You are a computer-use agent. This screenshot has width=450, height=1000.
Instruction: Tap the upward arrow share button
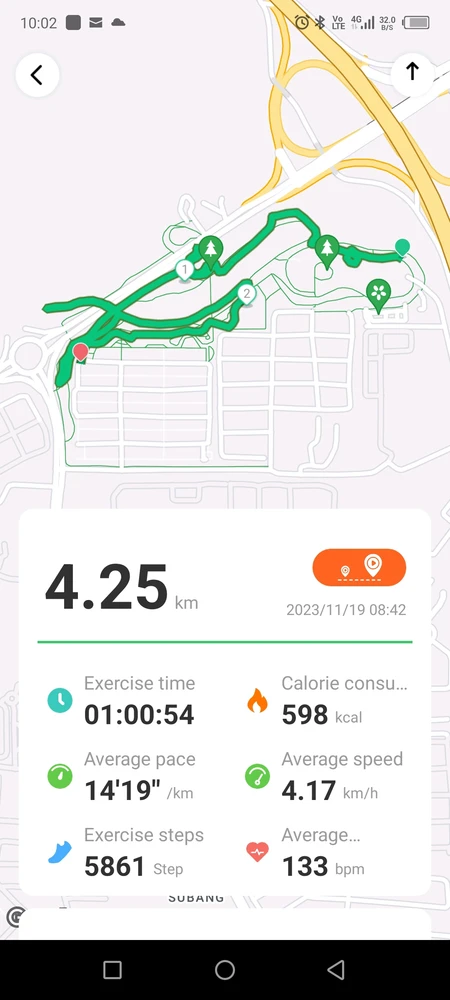tap(412, 72)
